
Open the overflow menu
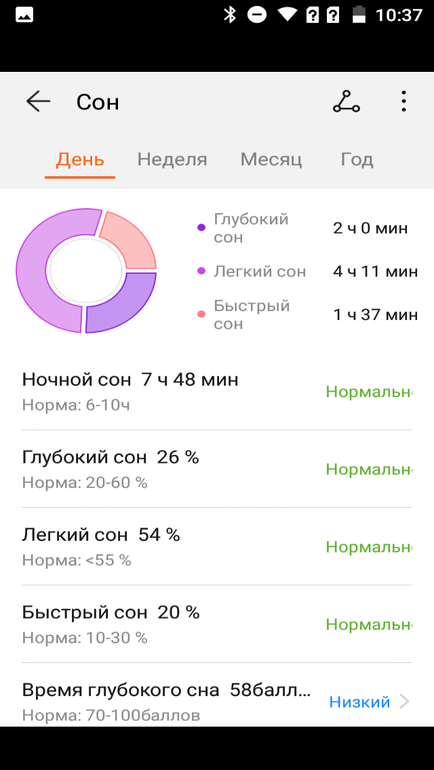pos(403,102)
